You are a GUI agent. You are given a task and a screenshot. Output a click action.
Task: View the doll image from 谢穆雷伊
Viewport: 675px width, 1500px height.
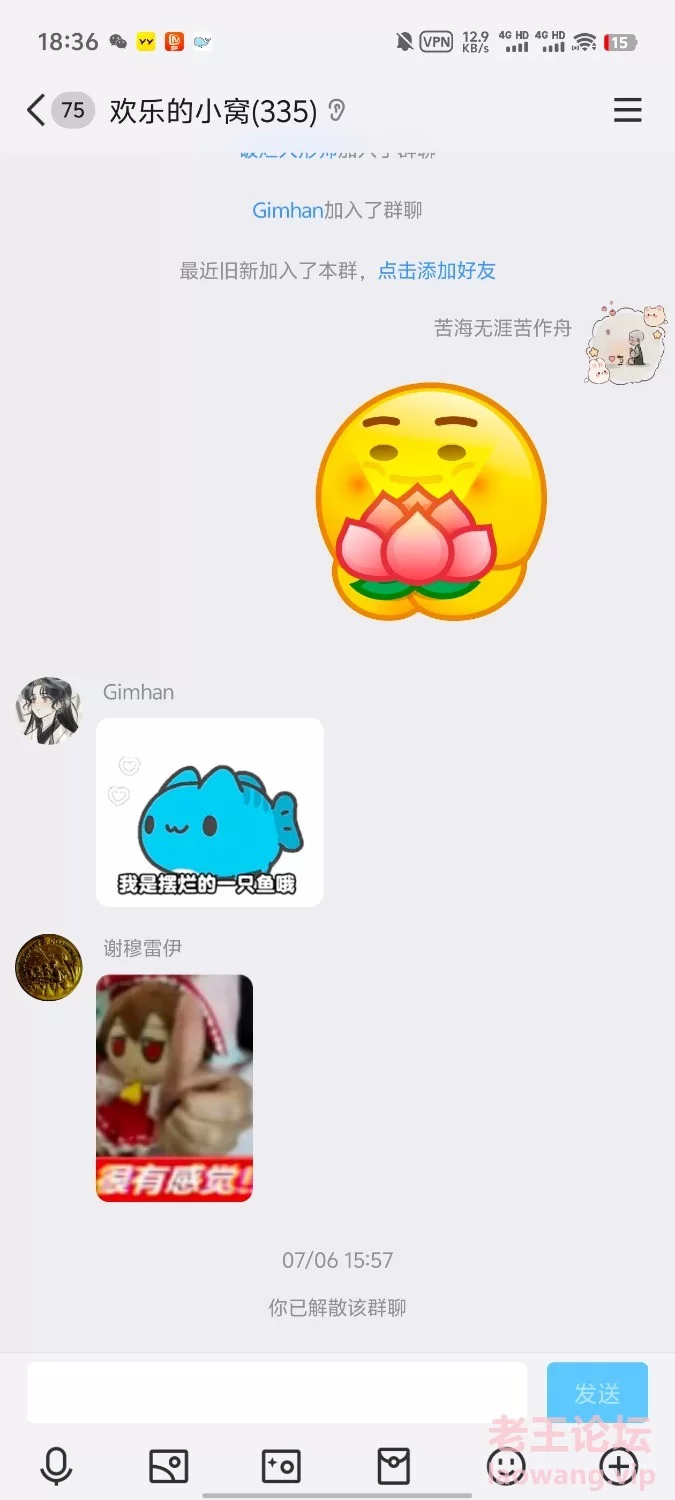[x=174, y=1088]
